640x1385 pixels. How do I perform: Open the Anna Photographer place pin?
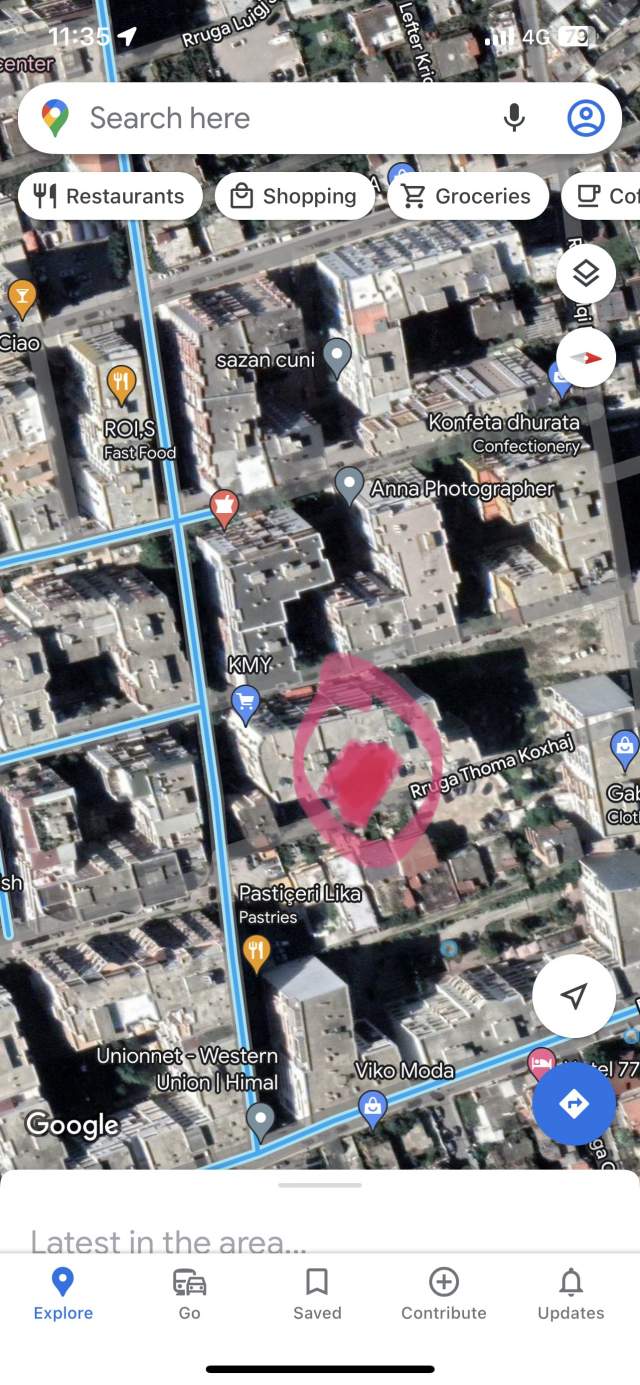(349, 485)
